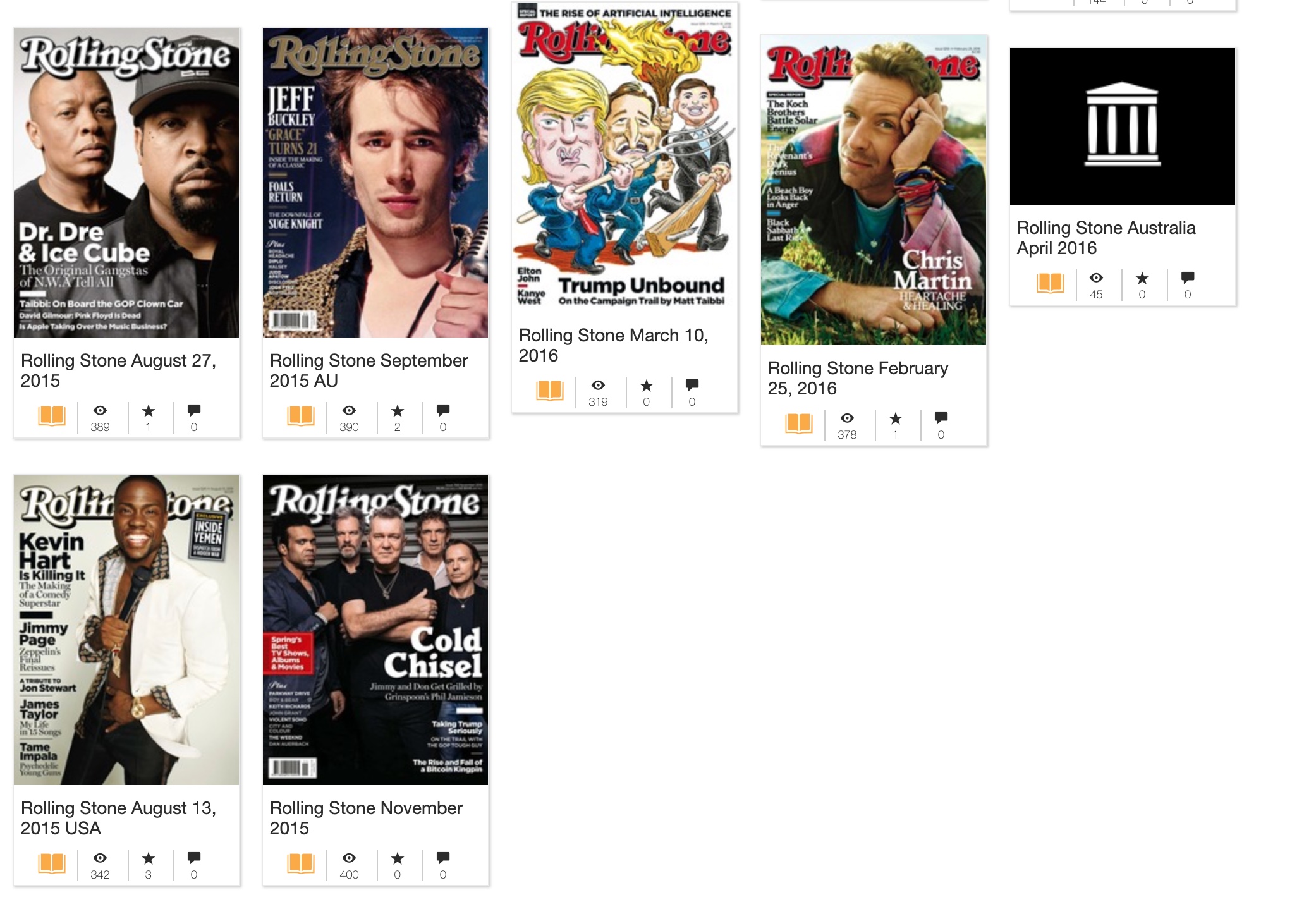Image resolution: width=1316 pixels, height=914 pixels.
Task: Open Rolling Stone August 27, 2015 cover
Action: coord(126,182)
